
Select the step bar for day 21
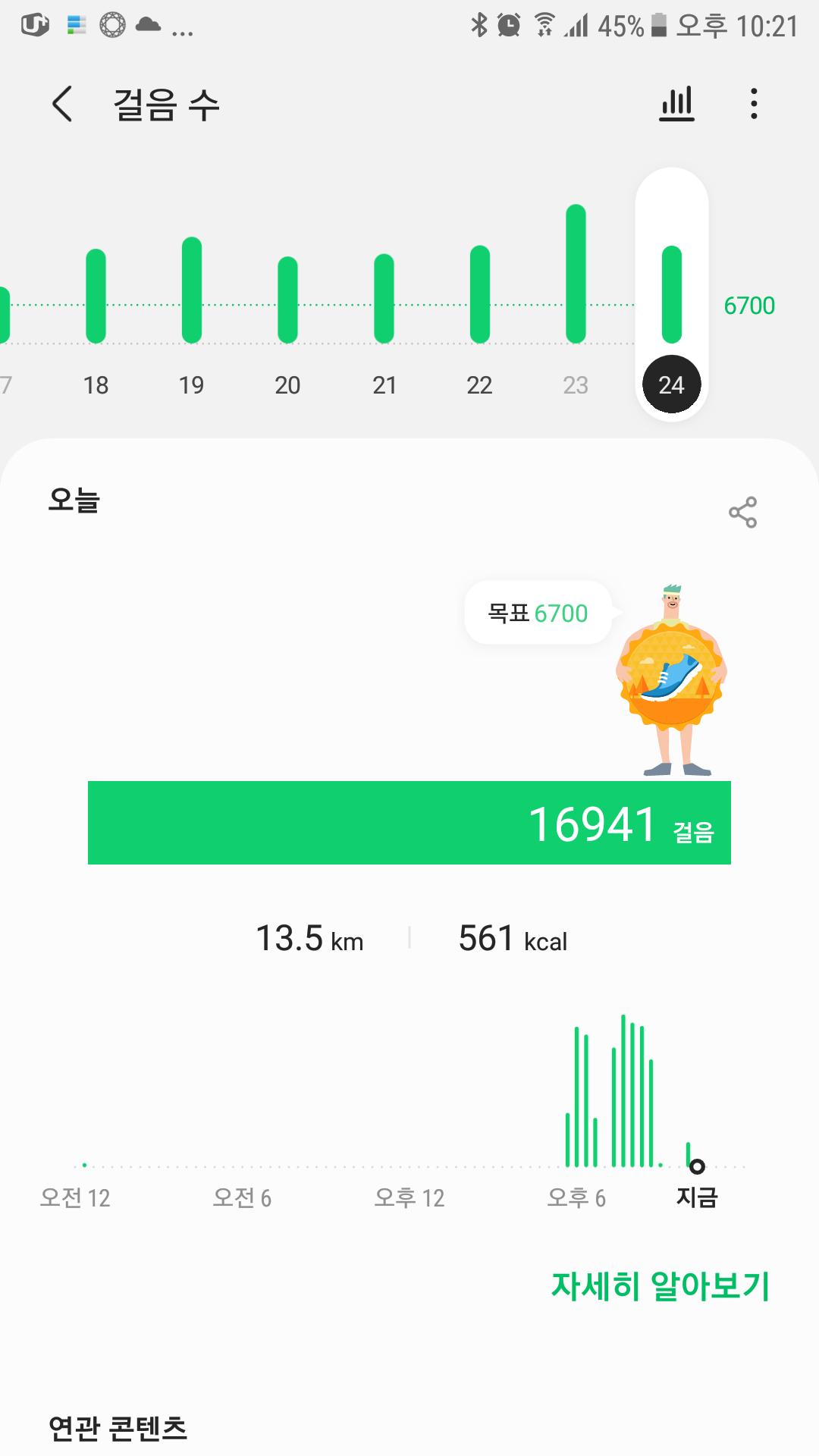click(384, 298)
